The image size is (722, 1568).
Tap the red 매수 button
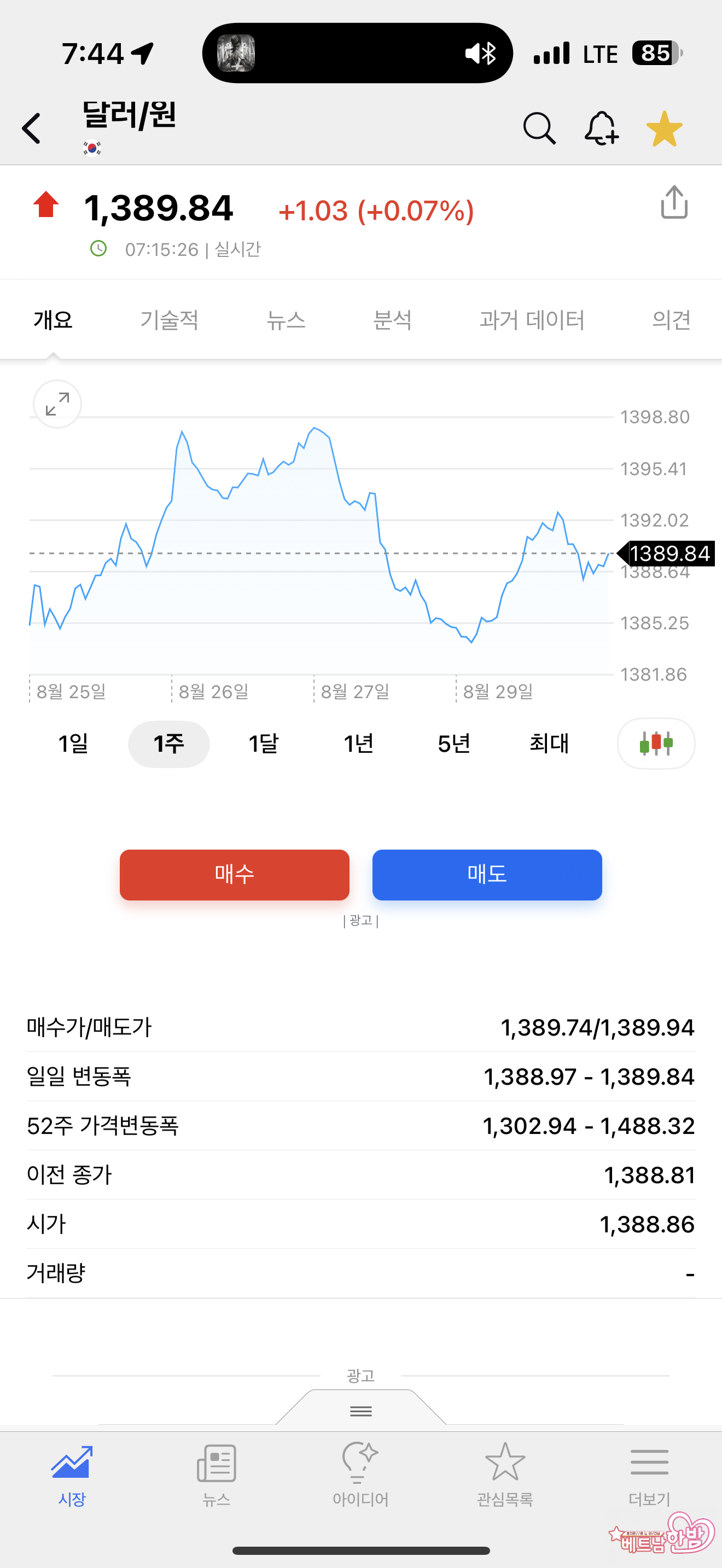(x=234, y=875)
